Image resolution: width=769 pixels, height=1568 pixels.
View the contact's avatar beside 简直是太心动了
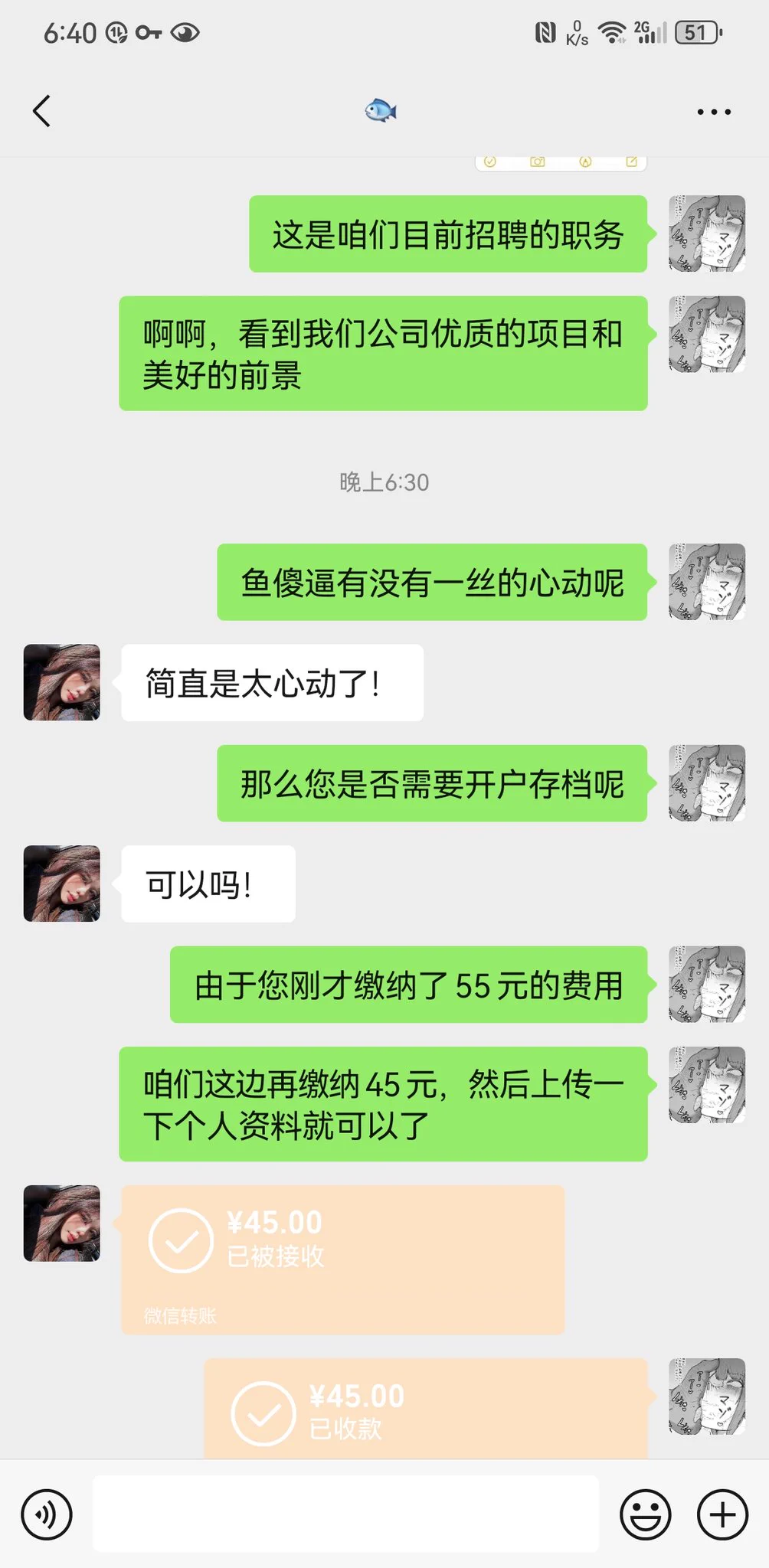62,682
